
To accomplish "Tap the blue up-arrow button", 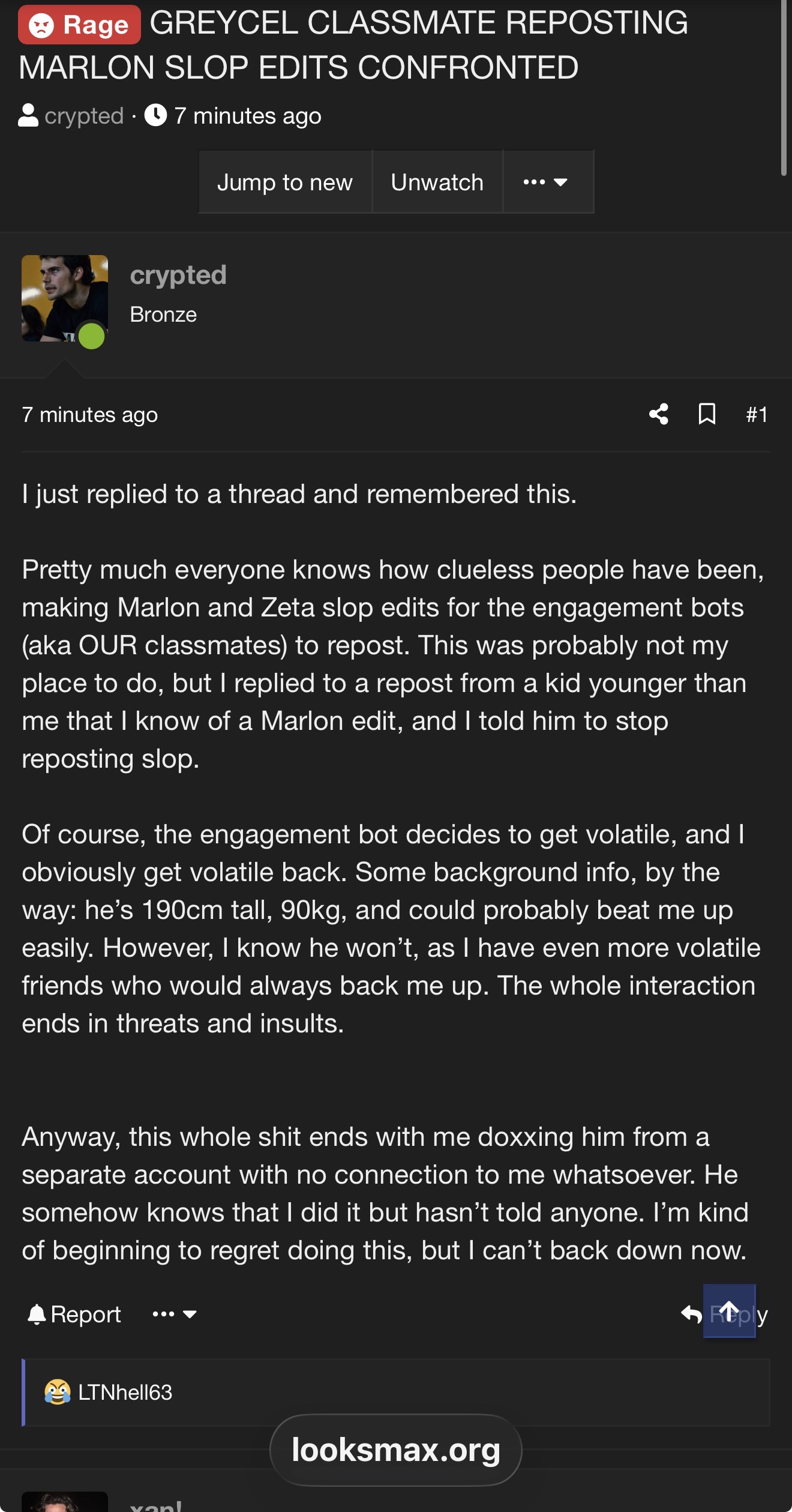I will [x=729, y=1311].
